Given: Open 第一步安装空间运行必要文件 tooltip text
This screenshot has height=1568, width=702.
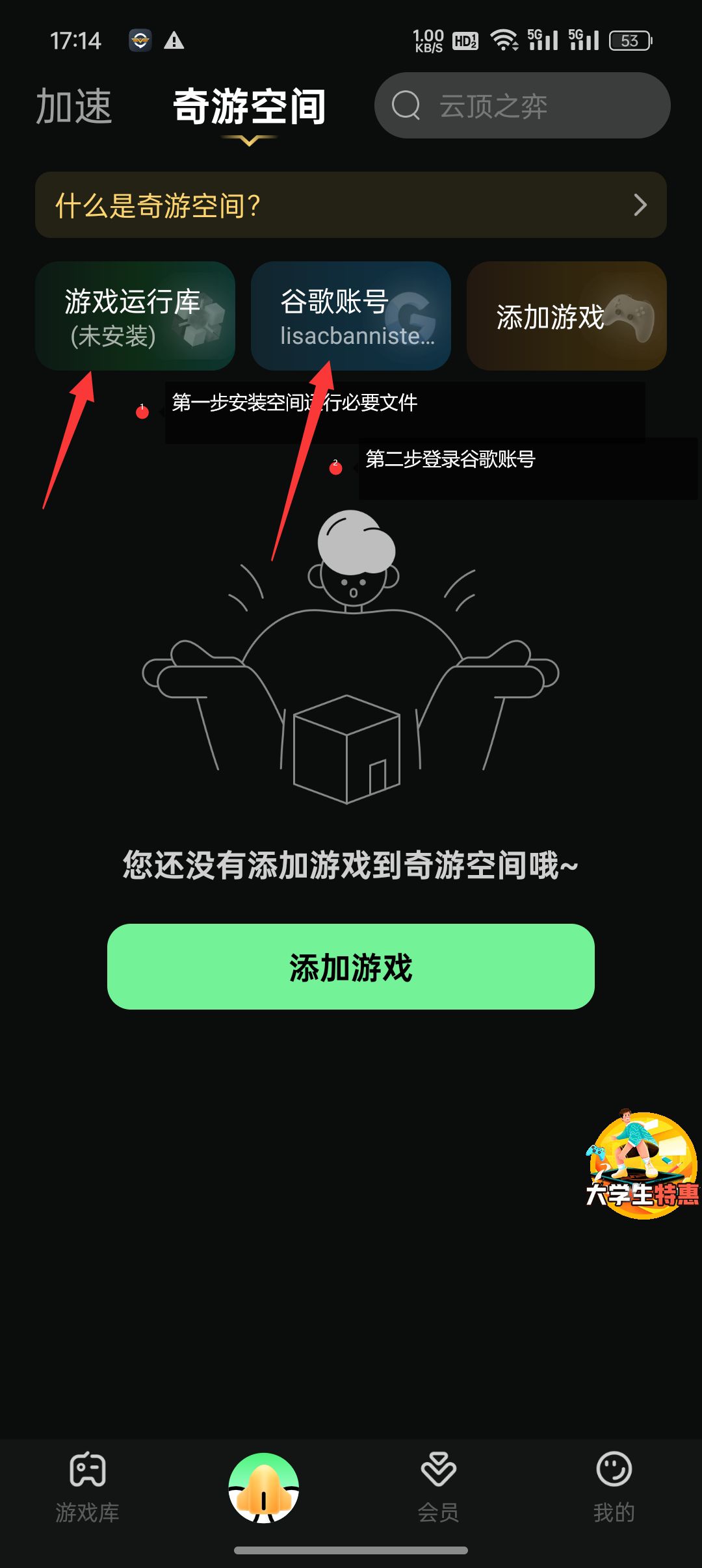Looking at the screenshot, I should pos(294,404).
